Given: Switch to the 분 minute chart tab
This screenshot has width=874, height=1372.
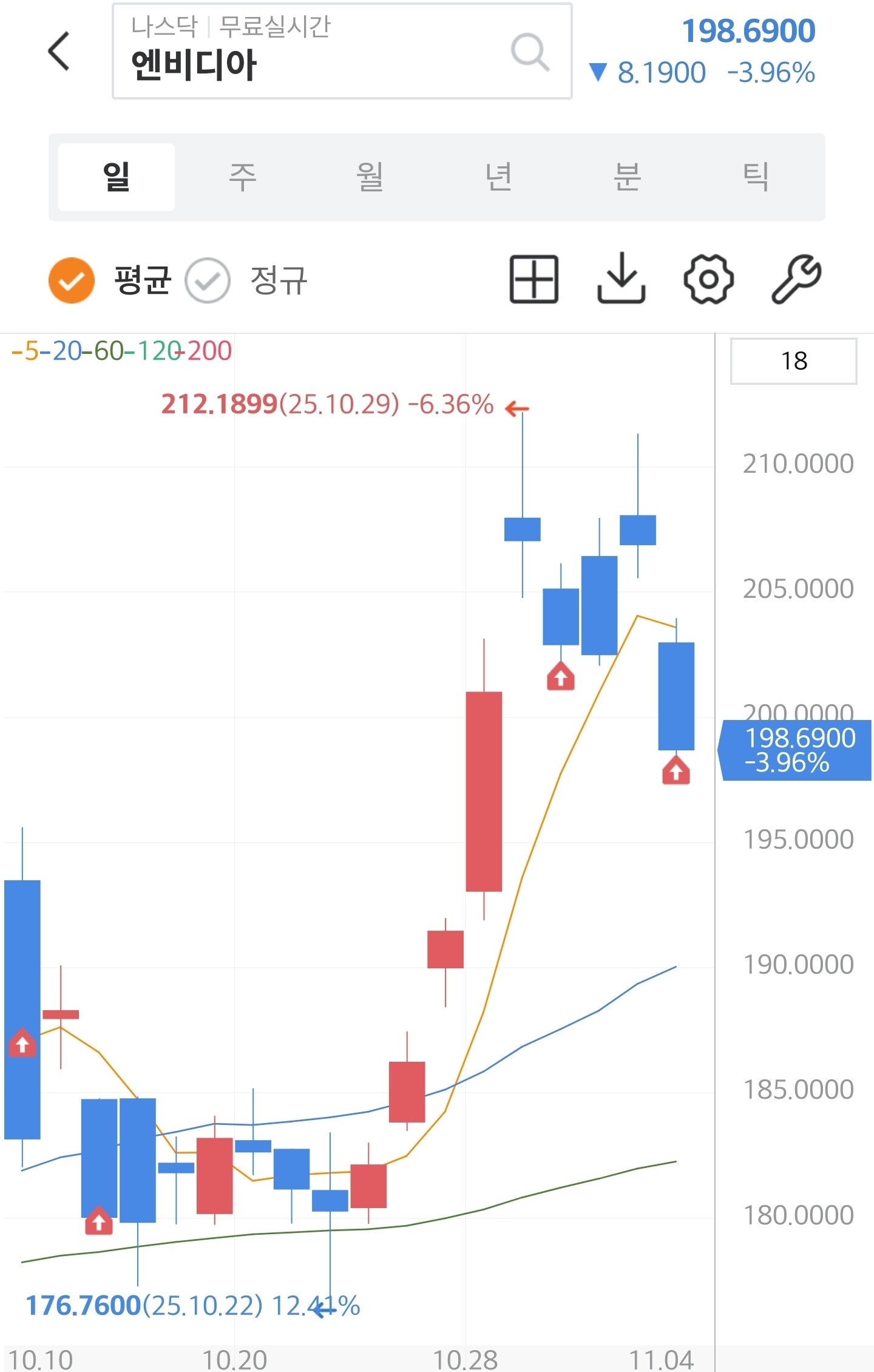Looking at the screenshot, I should (627, 177).
